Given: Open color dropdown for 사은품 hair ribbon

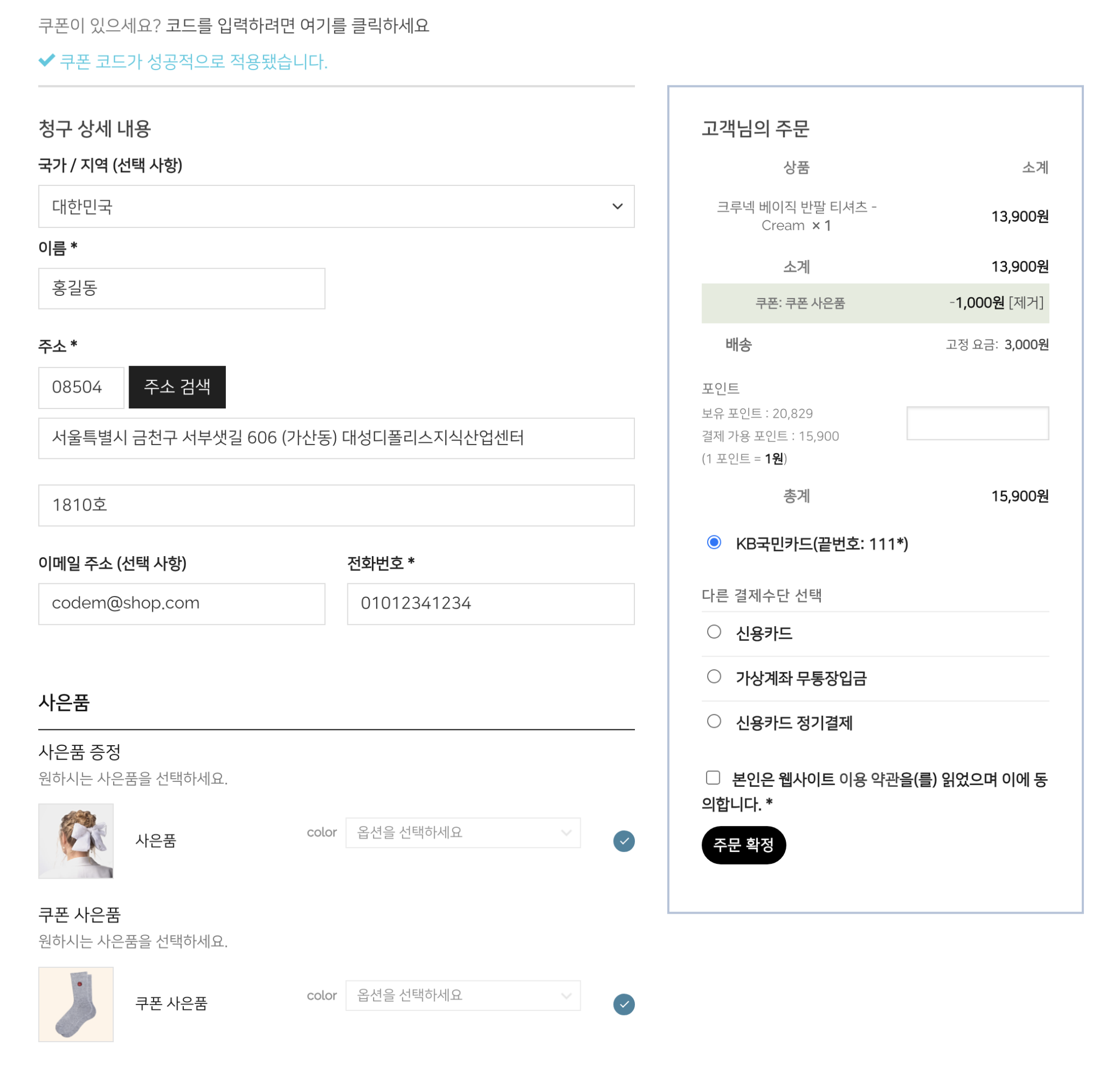Looking at the screenshot, I should 463,832.
